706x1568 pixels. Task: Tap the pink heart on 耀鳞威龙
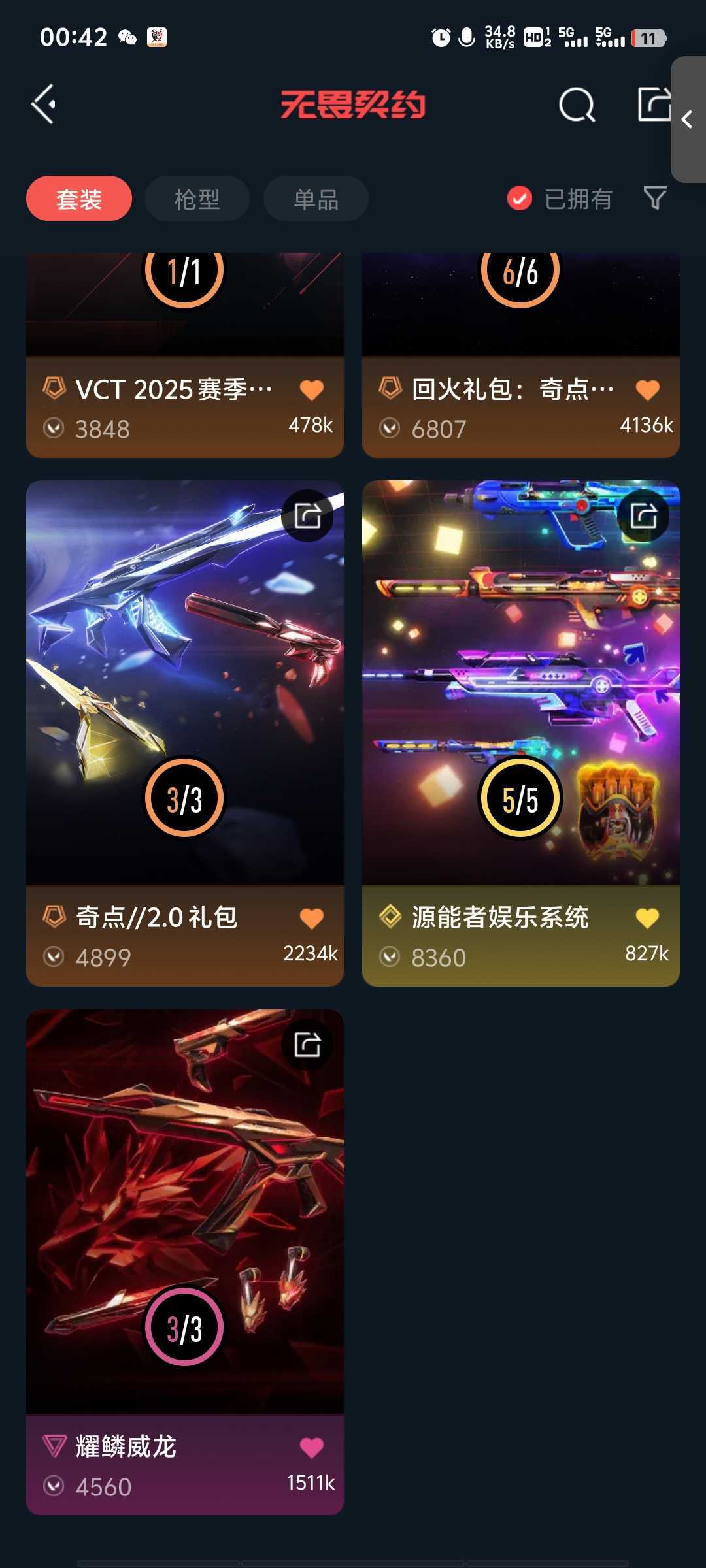point(311,1447)
